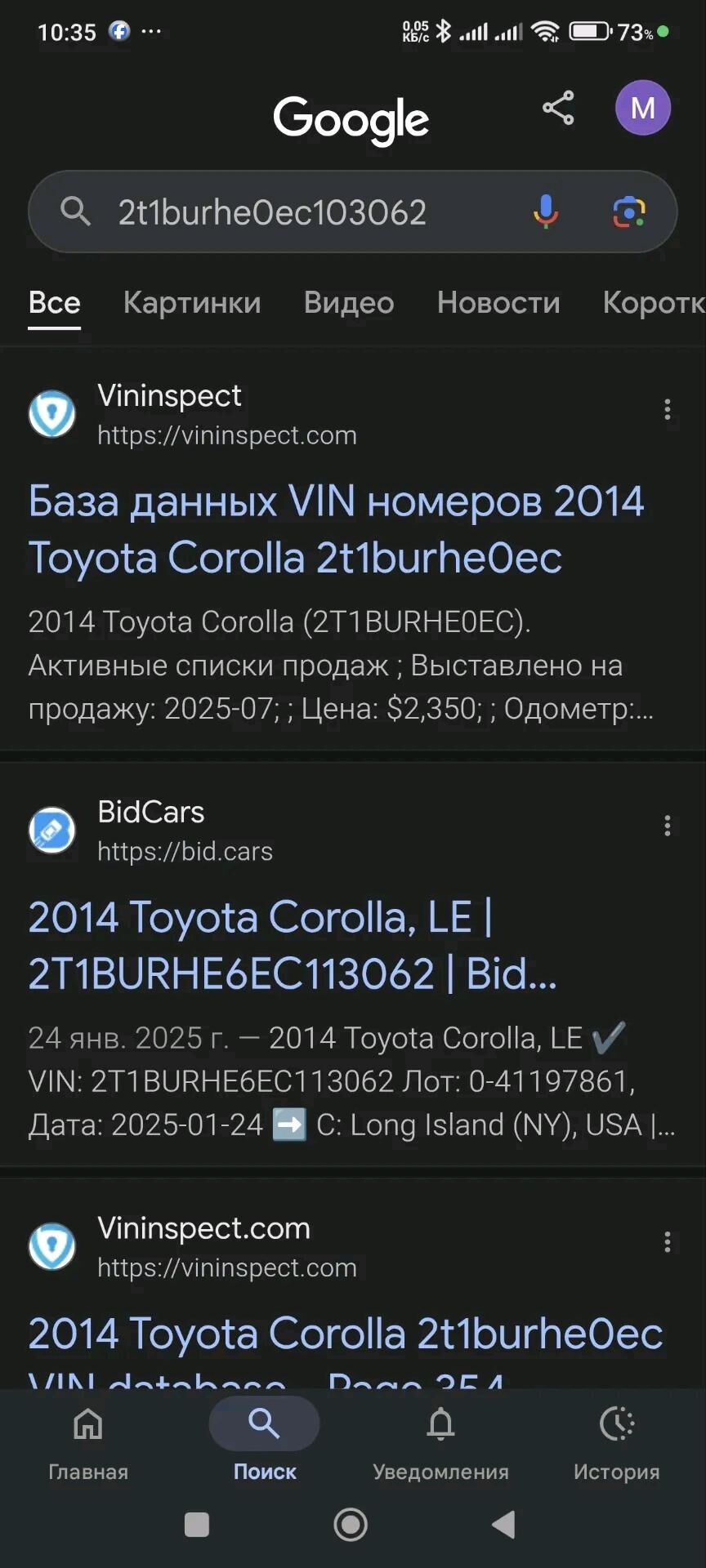Open Google Lens camera search
Image resolution: width=706 pixels, height=1568 pixels.
[628, 212]
